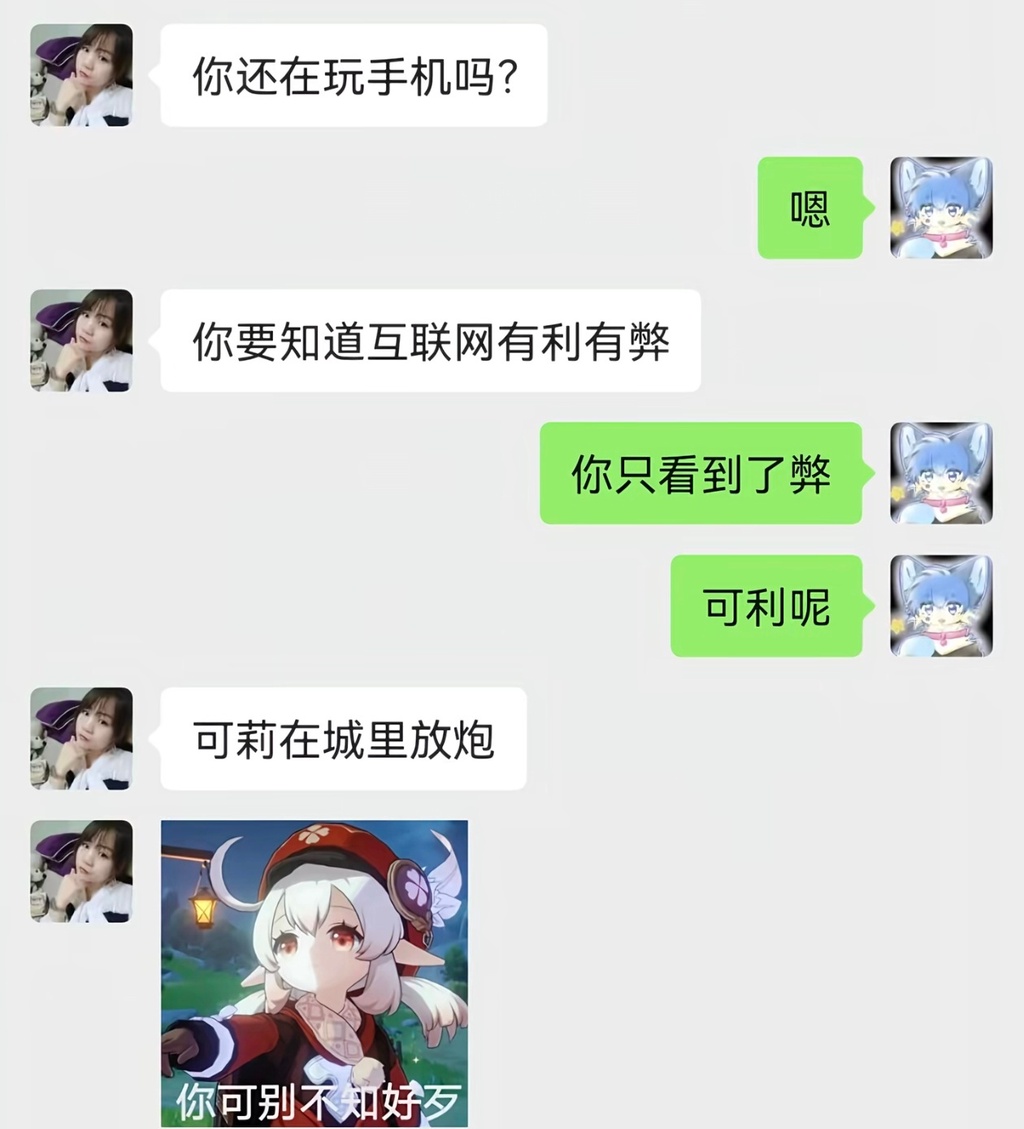Tap sender's avatar beside '你还在玩手机吗?'
Screen dimensions: 1024x1129
point(81,75)
